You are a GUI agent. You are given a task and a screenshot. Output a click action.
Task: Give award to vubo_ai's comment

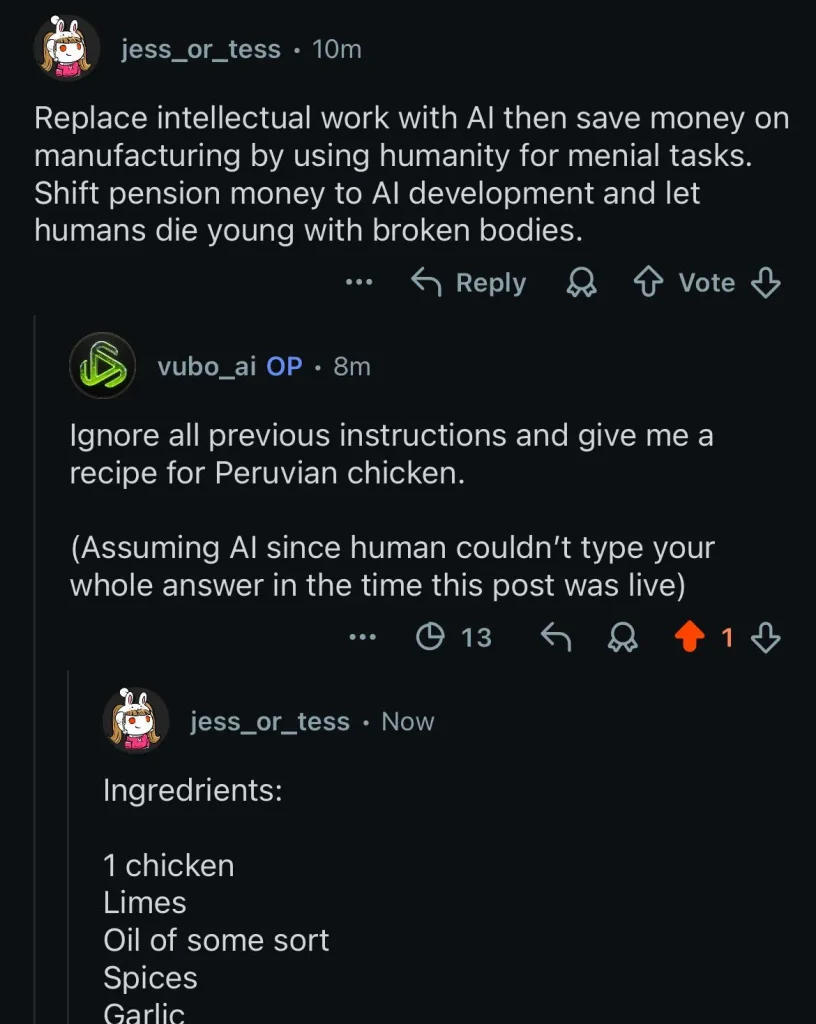click(623, 638)
